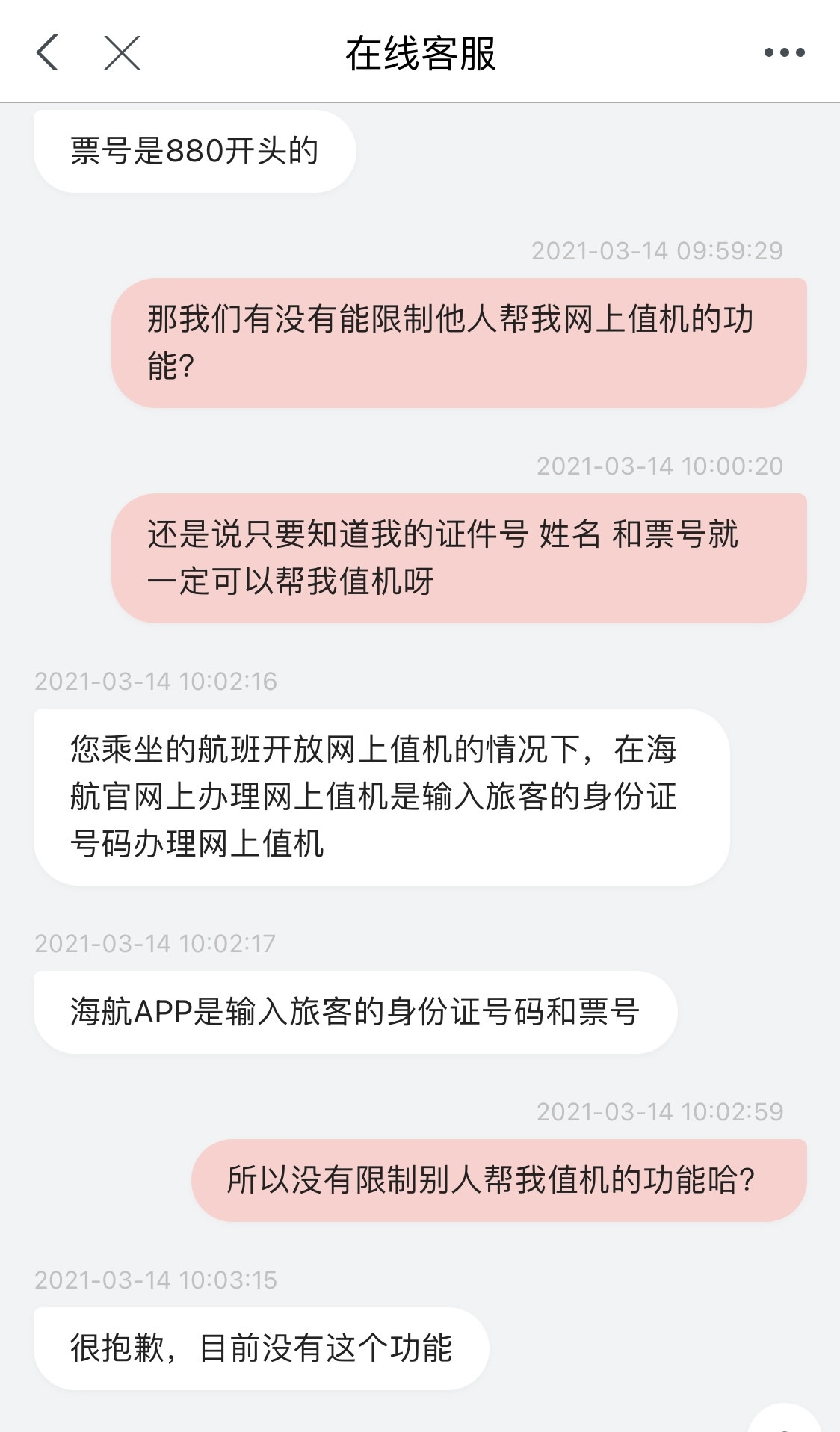Screen dimensions: 840x1432
Task: Open the three-dot overflow menu
Action: coord(784,52)
